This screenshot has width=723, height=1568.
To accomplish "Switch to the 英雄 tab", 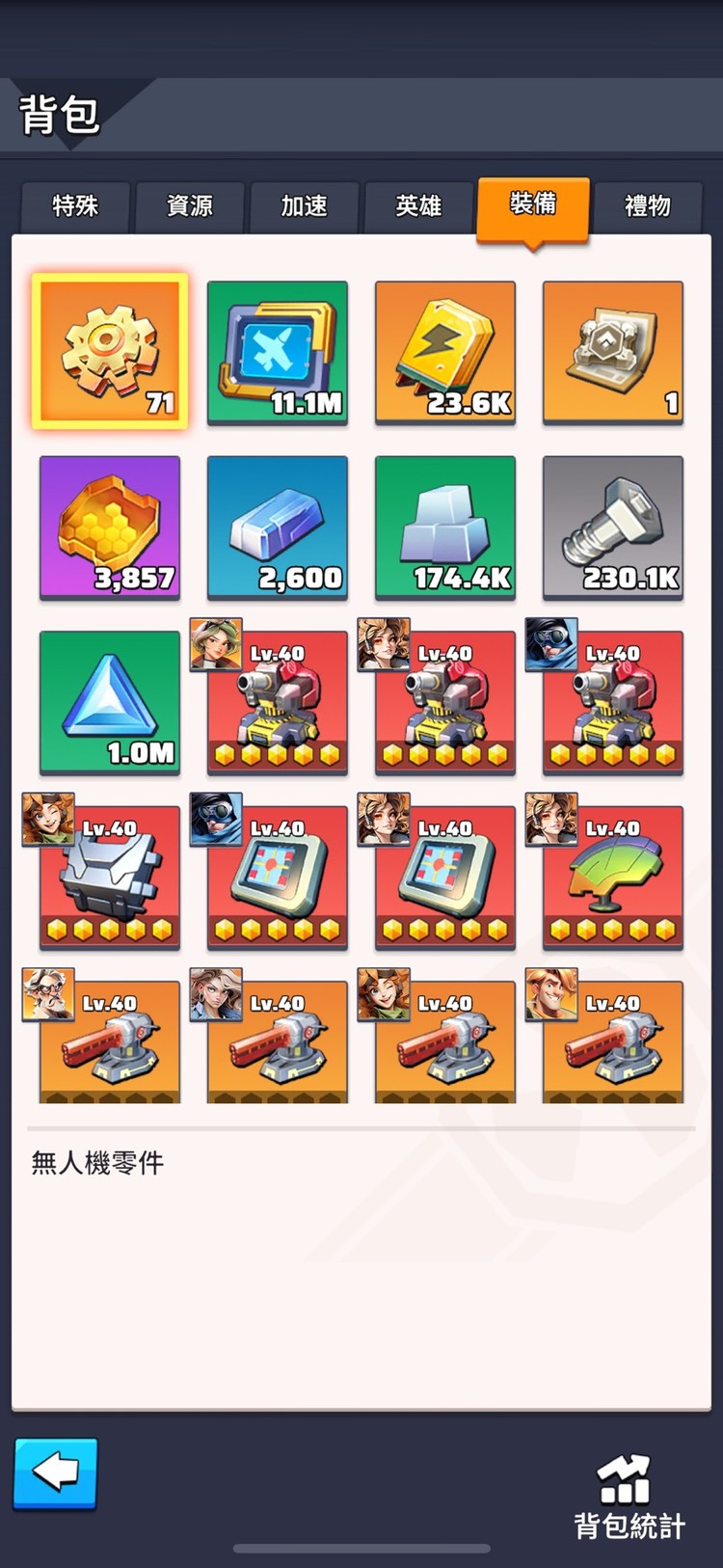I will tap(418, 205).
